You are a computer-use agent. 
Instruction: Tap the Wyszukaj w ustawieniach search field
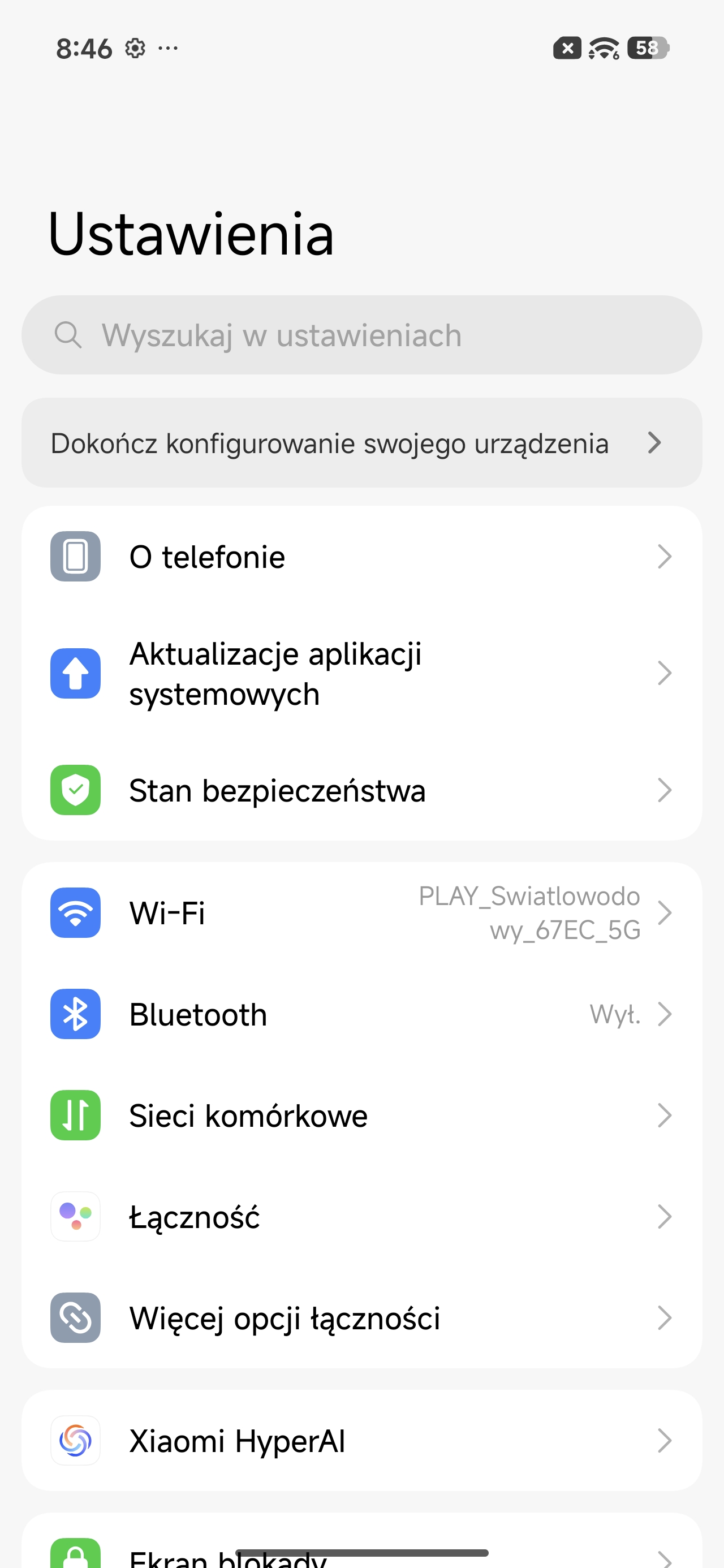[361, 335]
